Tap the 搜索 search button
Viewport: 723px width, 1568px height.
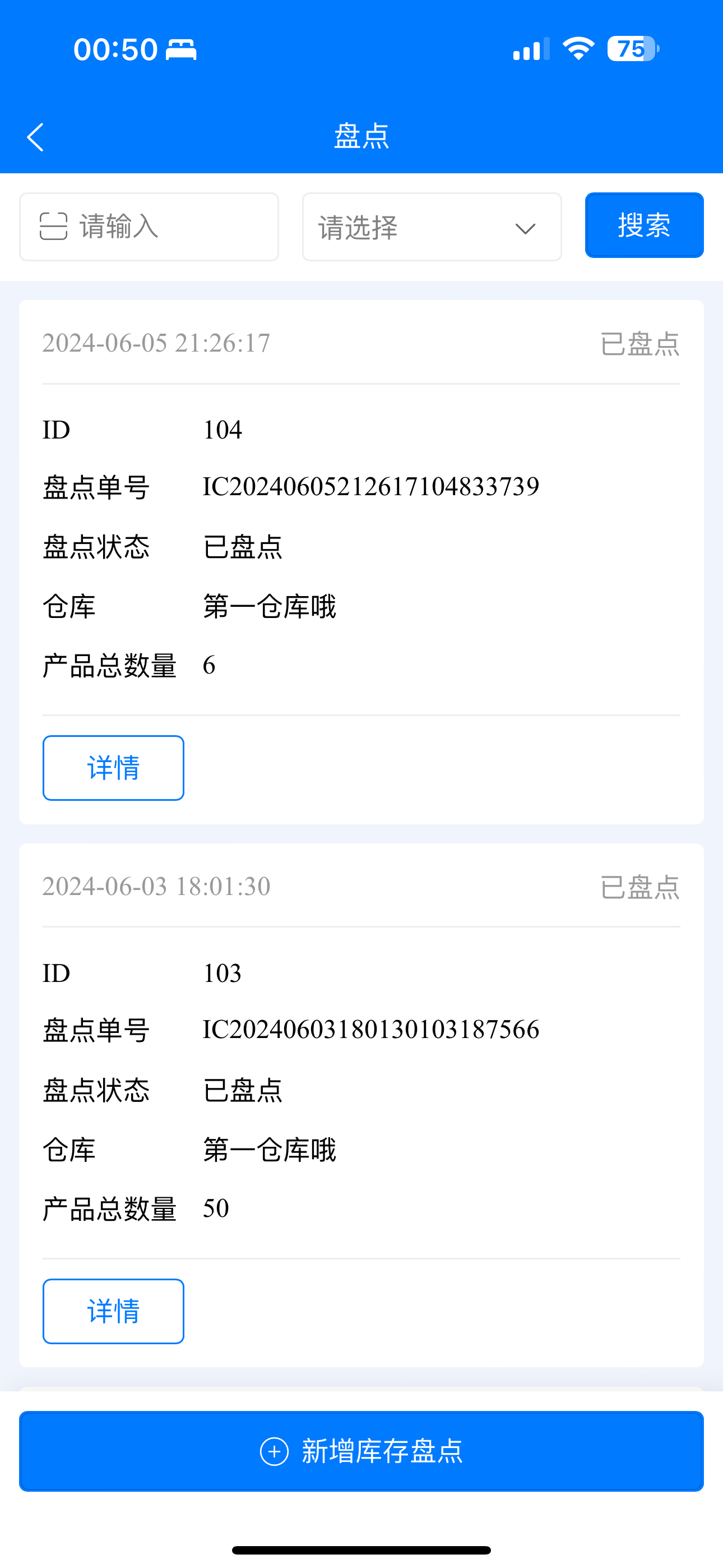pyautogui.click(x=644, y=226)
